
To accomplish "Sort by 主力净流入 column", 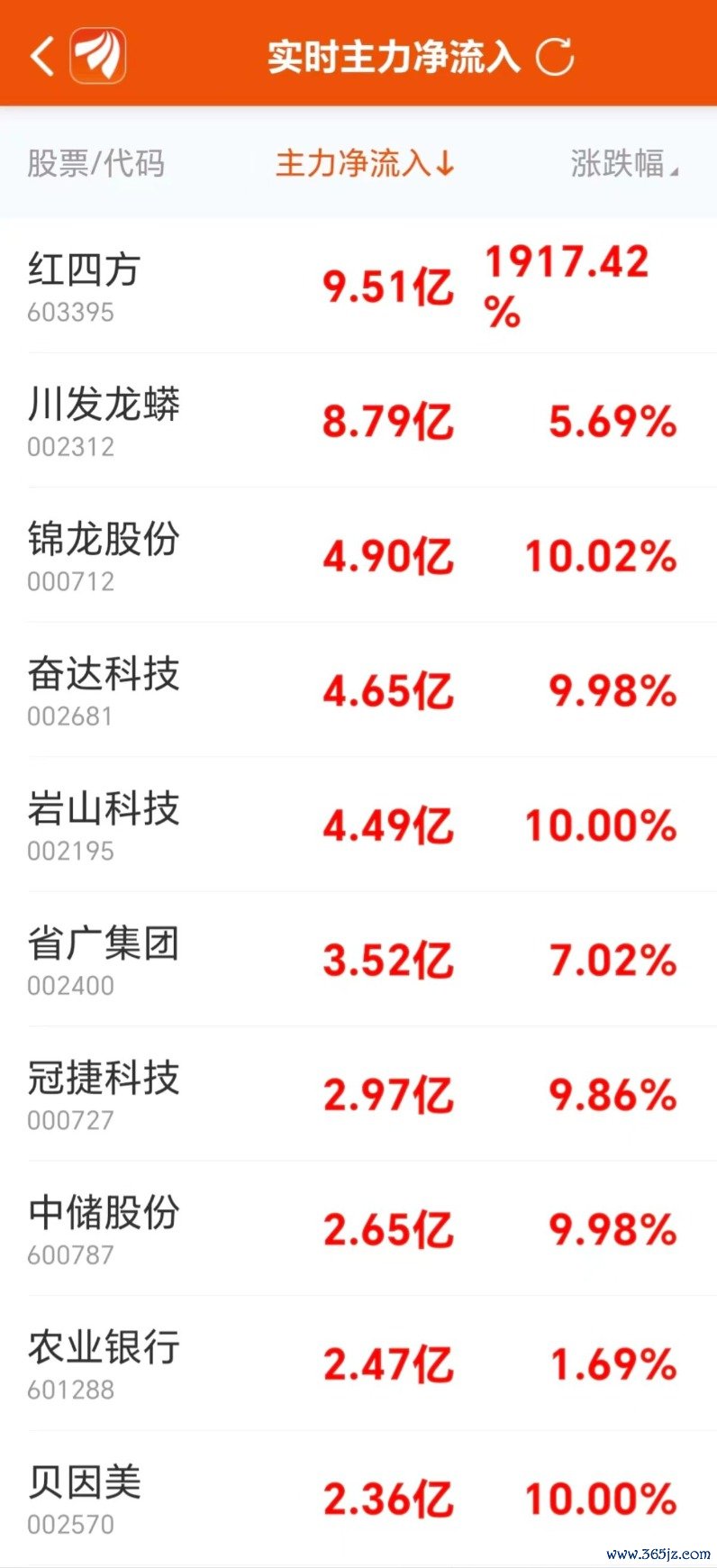I will tap(365, 163).
